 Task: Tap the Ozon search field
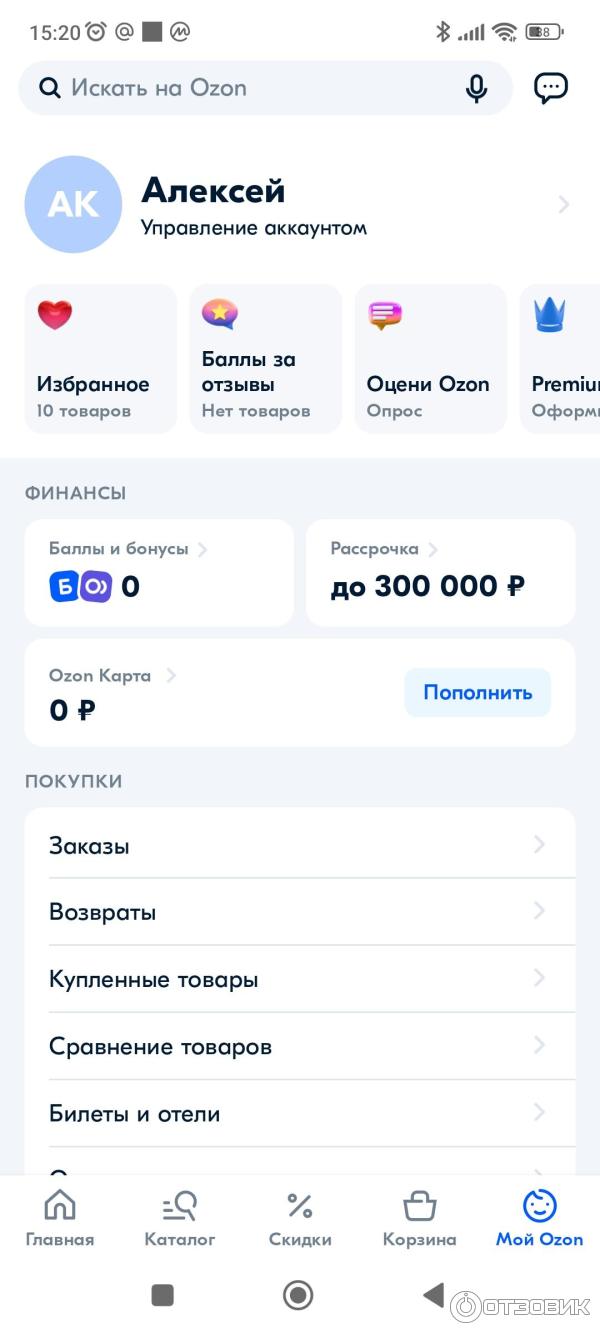point(240,88)
